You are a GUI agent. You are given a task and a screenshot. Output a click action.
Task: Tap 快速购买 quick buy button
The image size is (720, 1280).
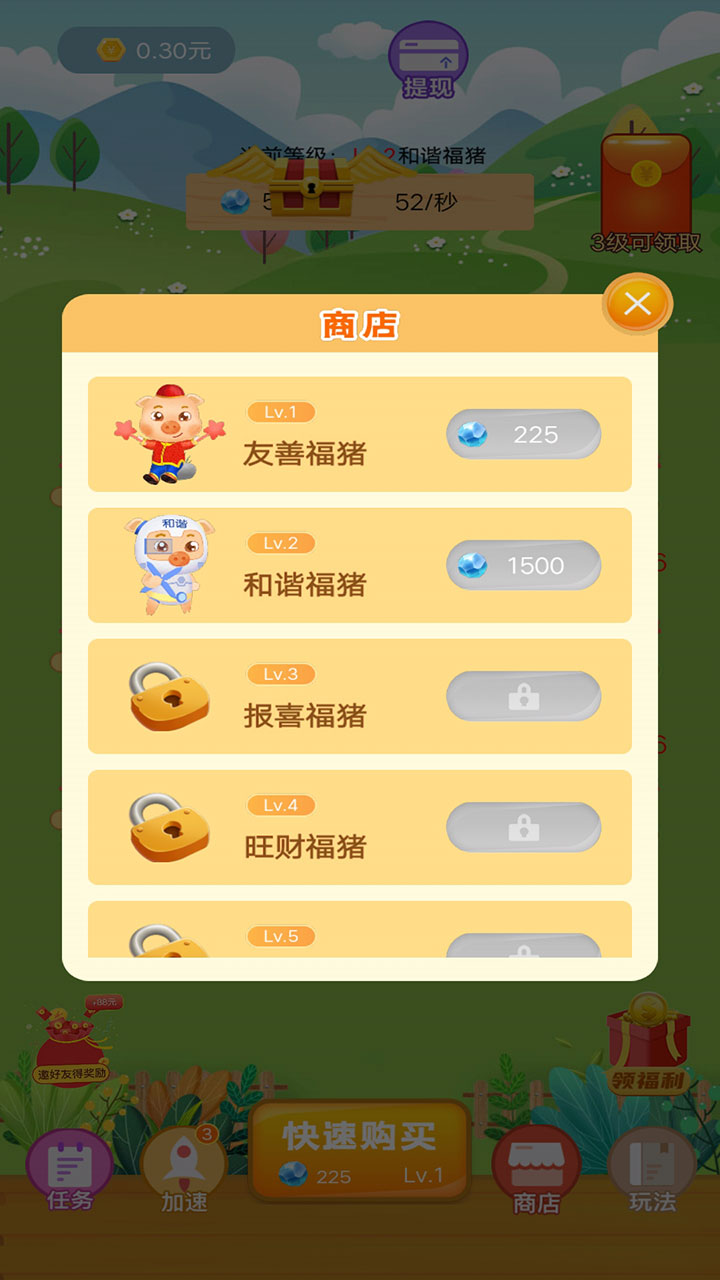coord(359,1151)
